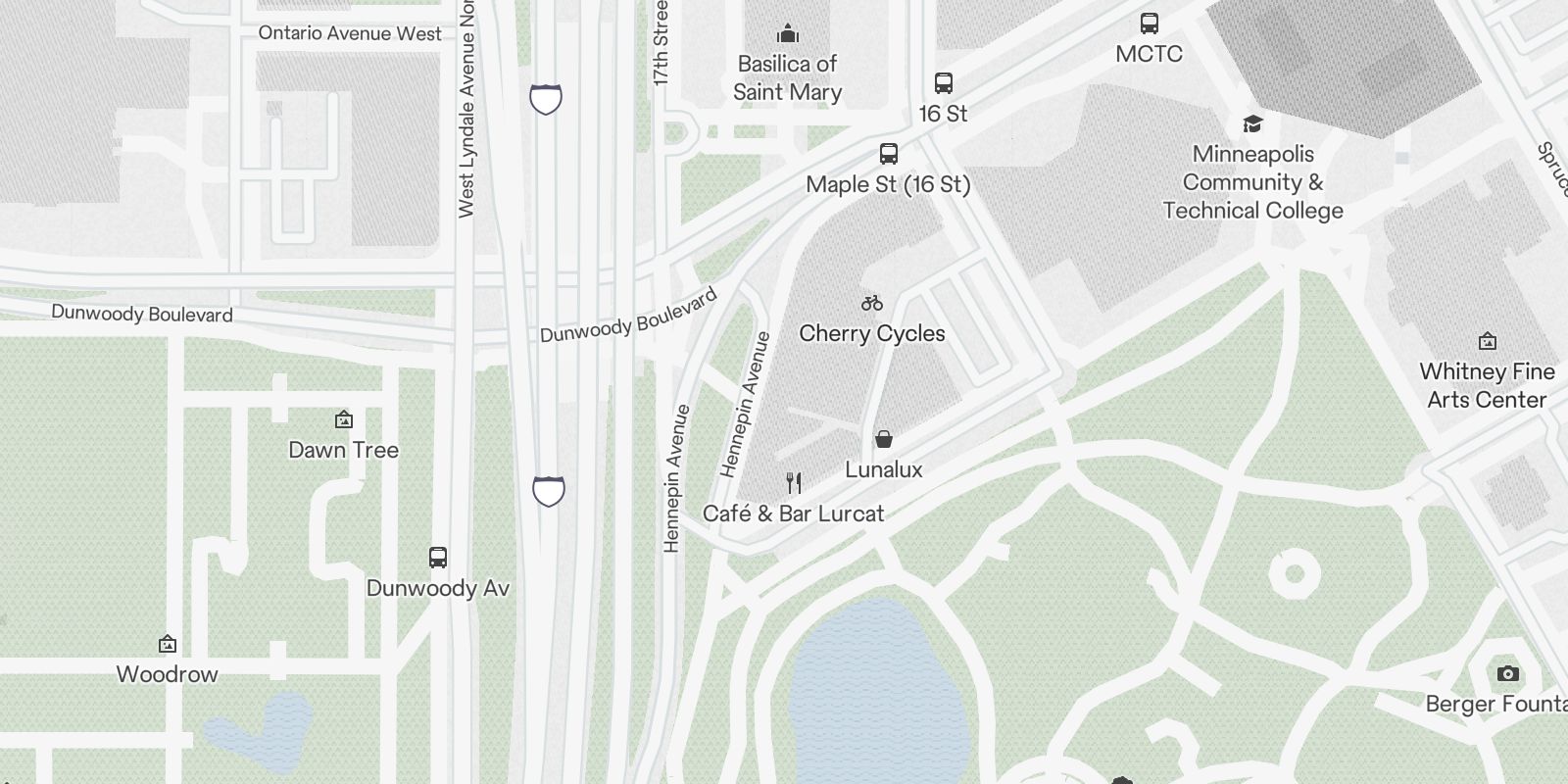Select the Dawn Tree artwork marker
Viewport: 1568px width, 784px height.
(x=344, y=419)
